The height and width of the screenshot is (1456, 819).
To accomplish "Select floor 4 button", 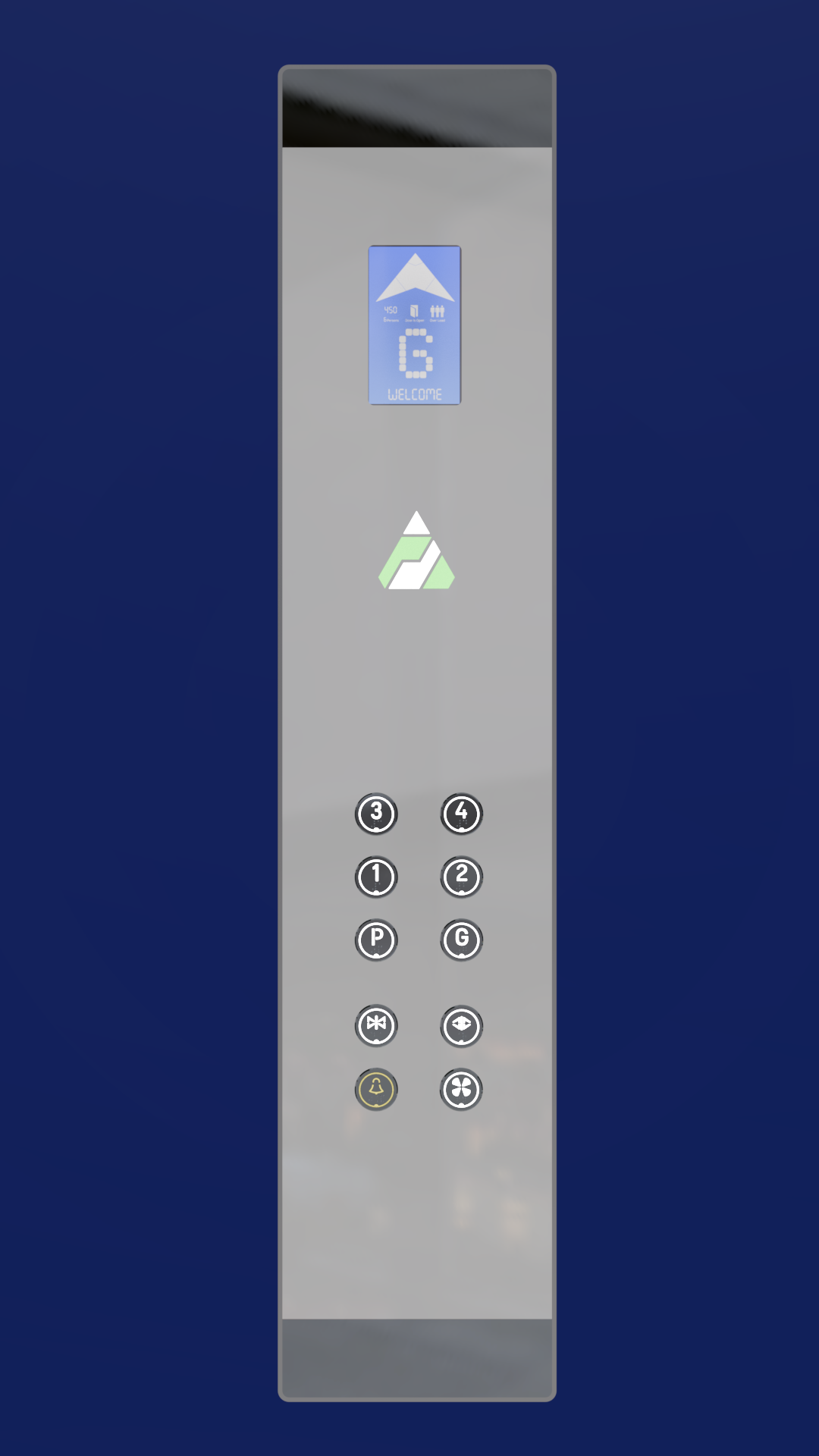I will (x=462, y=814).
